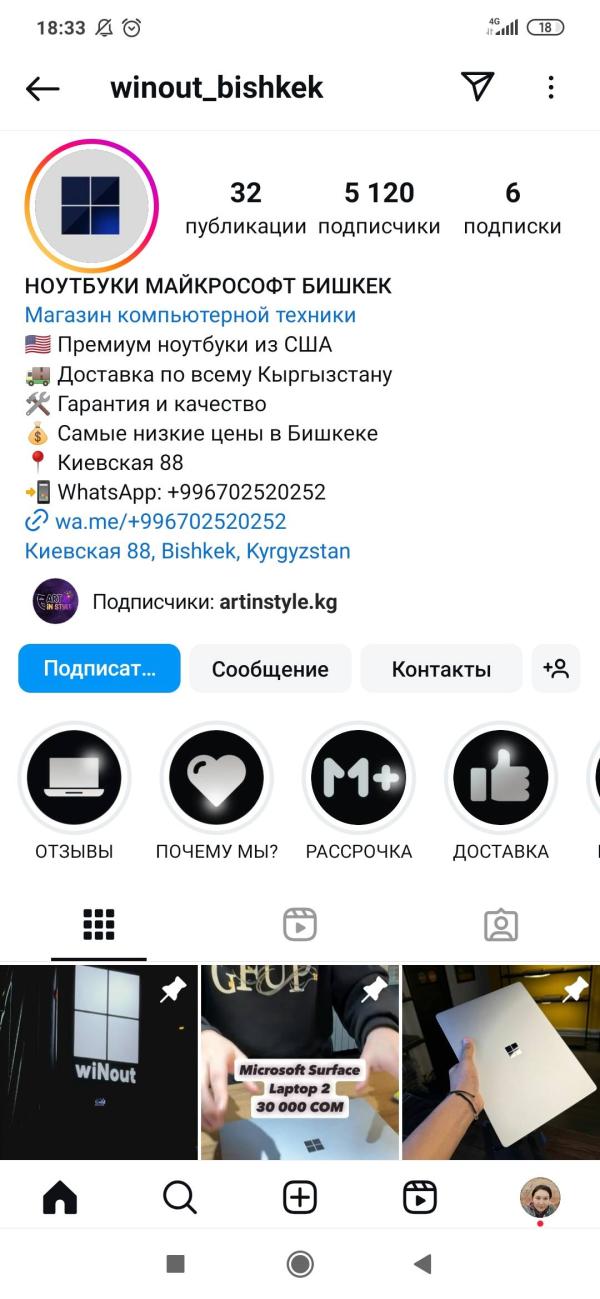Tap the Контакты button
Viewport: 600px width, 1299px height.
441,669
